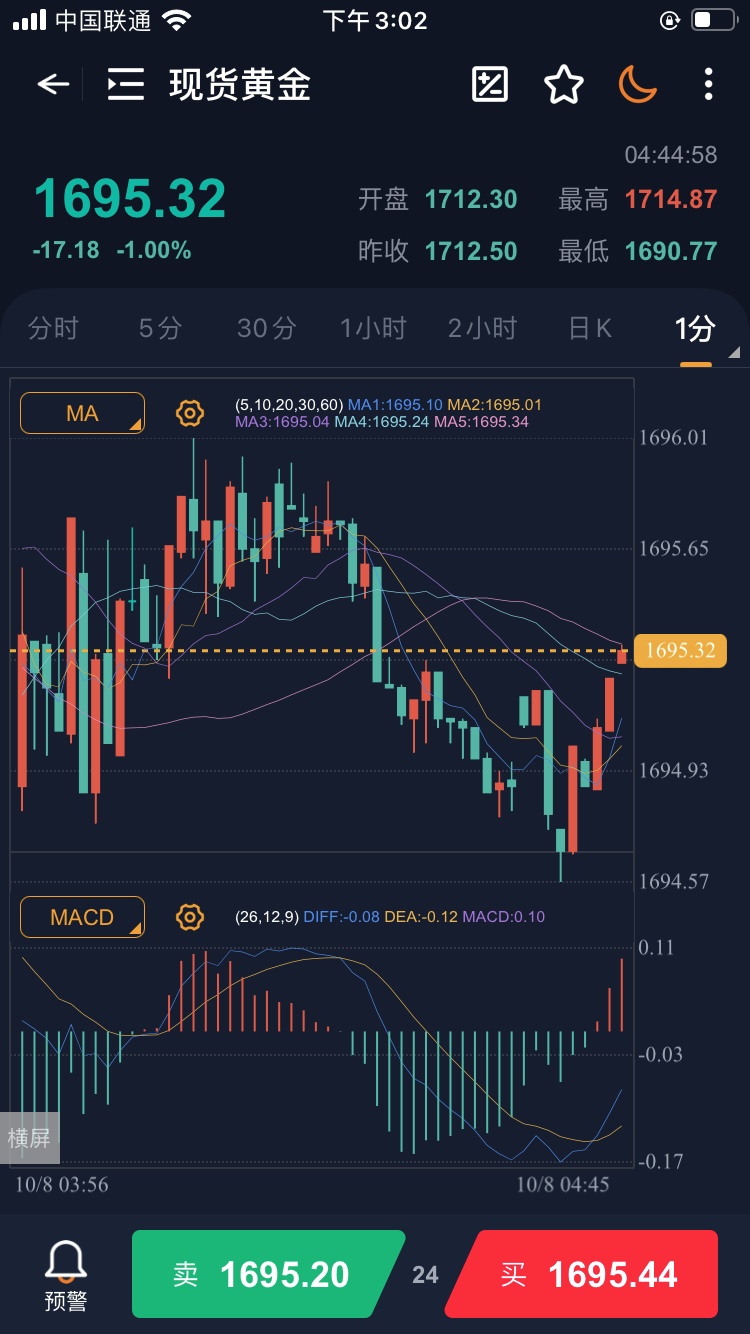Change the MACD sub-indicator dropdown

[x=83, y=917]
